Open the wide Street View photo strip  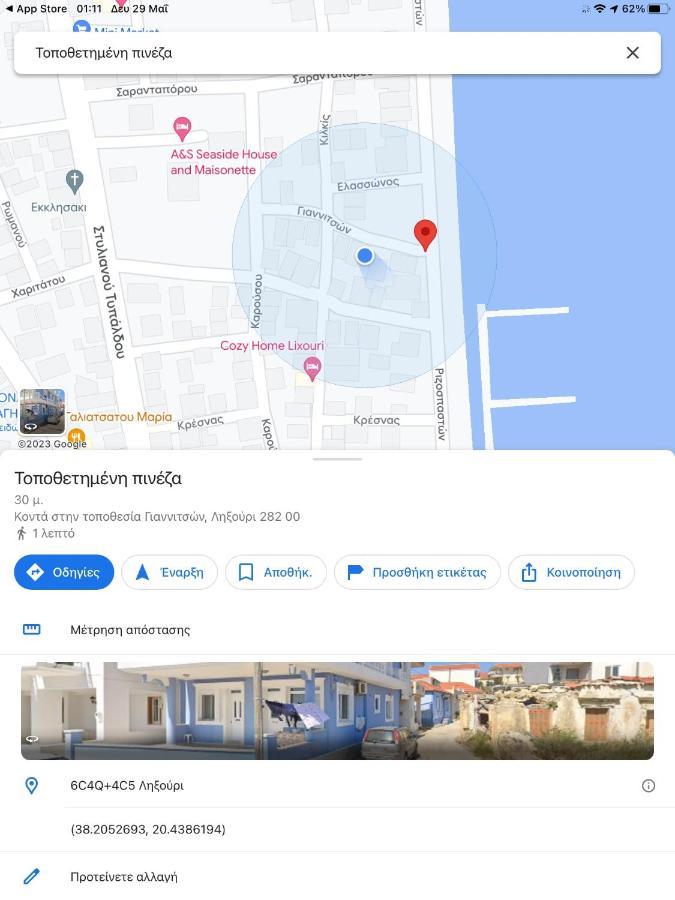pyautogui.click(x=337, y=710)
